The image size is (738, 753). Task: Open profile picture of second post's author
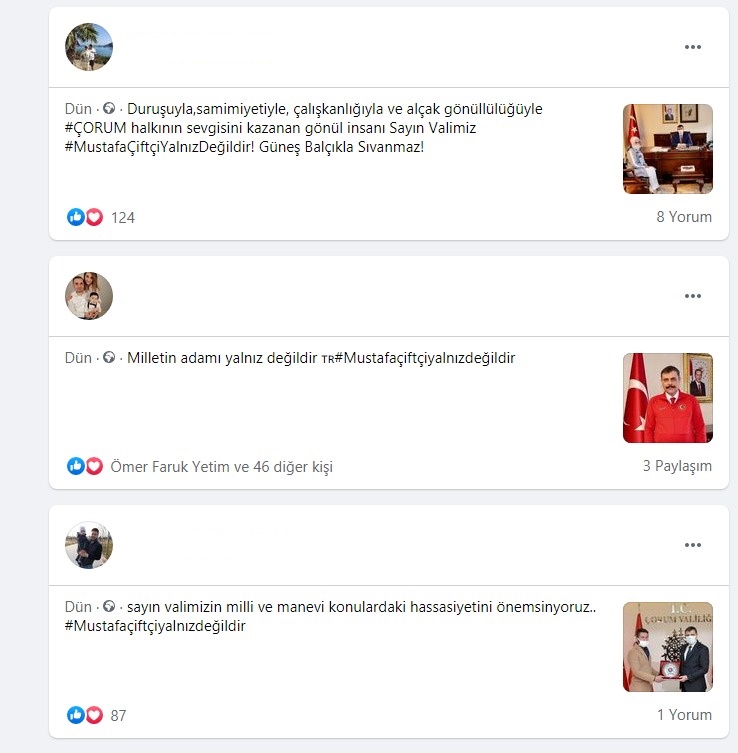coord(89,296)
